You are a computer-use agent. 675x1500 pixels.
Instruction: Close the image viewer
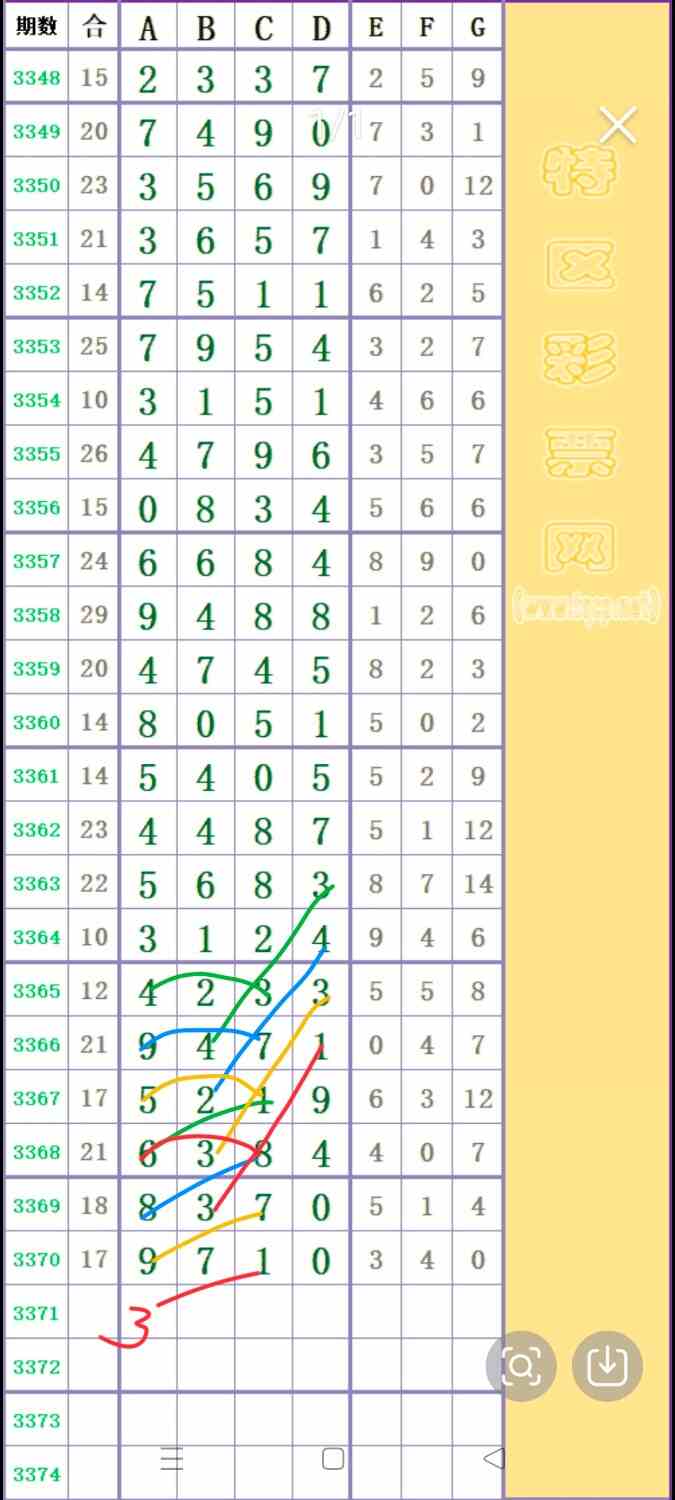(x=618, y=126)
